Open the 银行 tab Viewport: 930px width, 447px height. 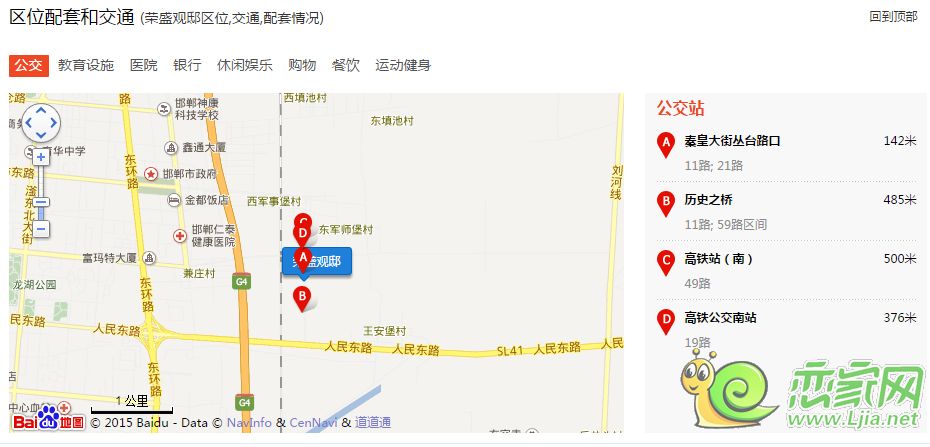(x=187, y=65)
